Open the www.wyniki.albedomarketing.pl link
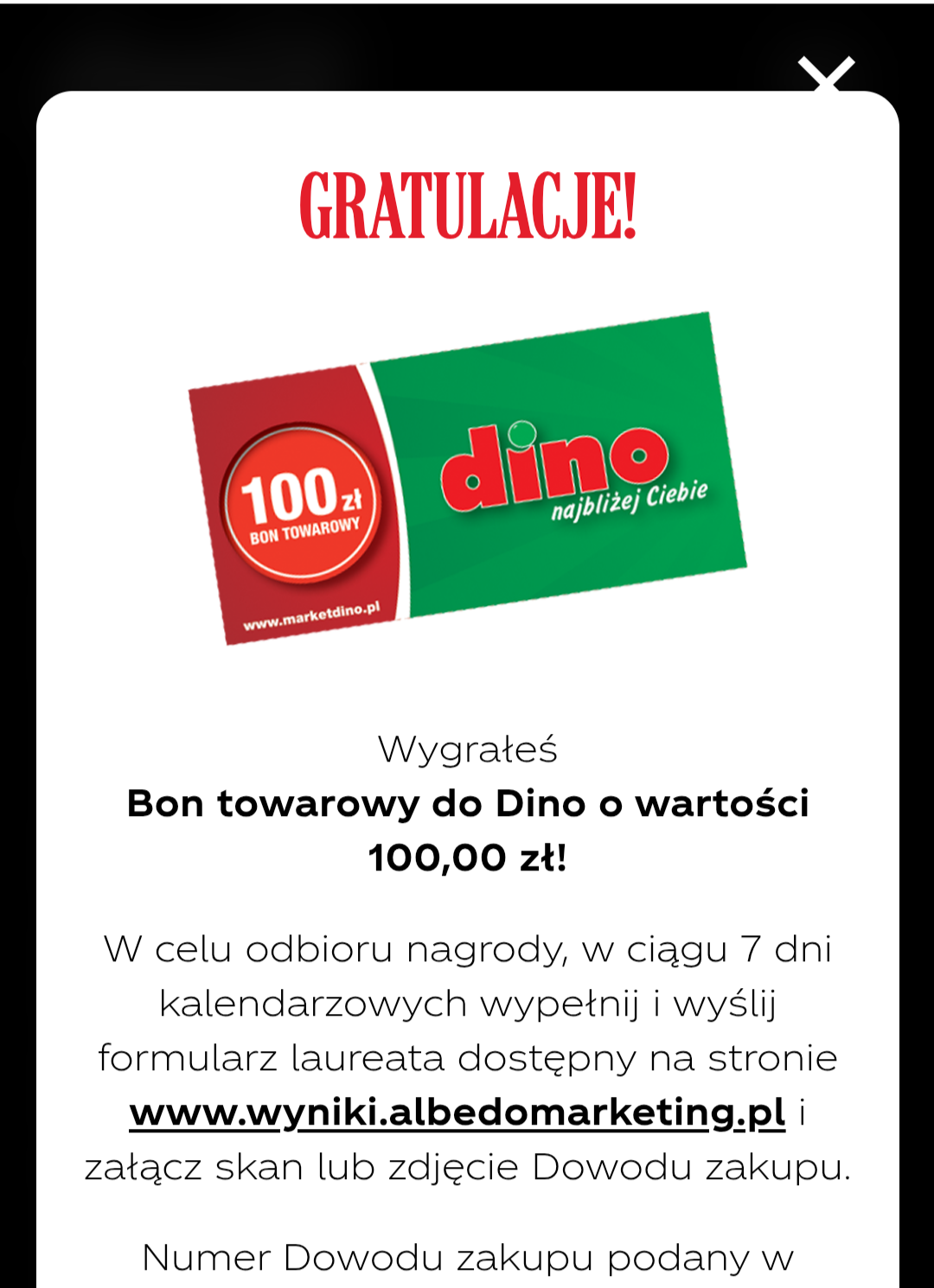Image resolution: width=934 pixels, height=1288 pixels. pos(457,1113)
